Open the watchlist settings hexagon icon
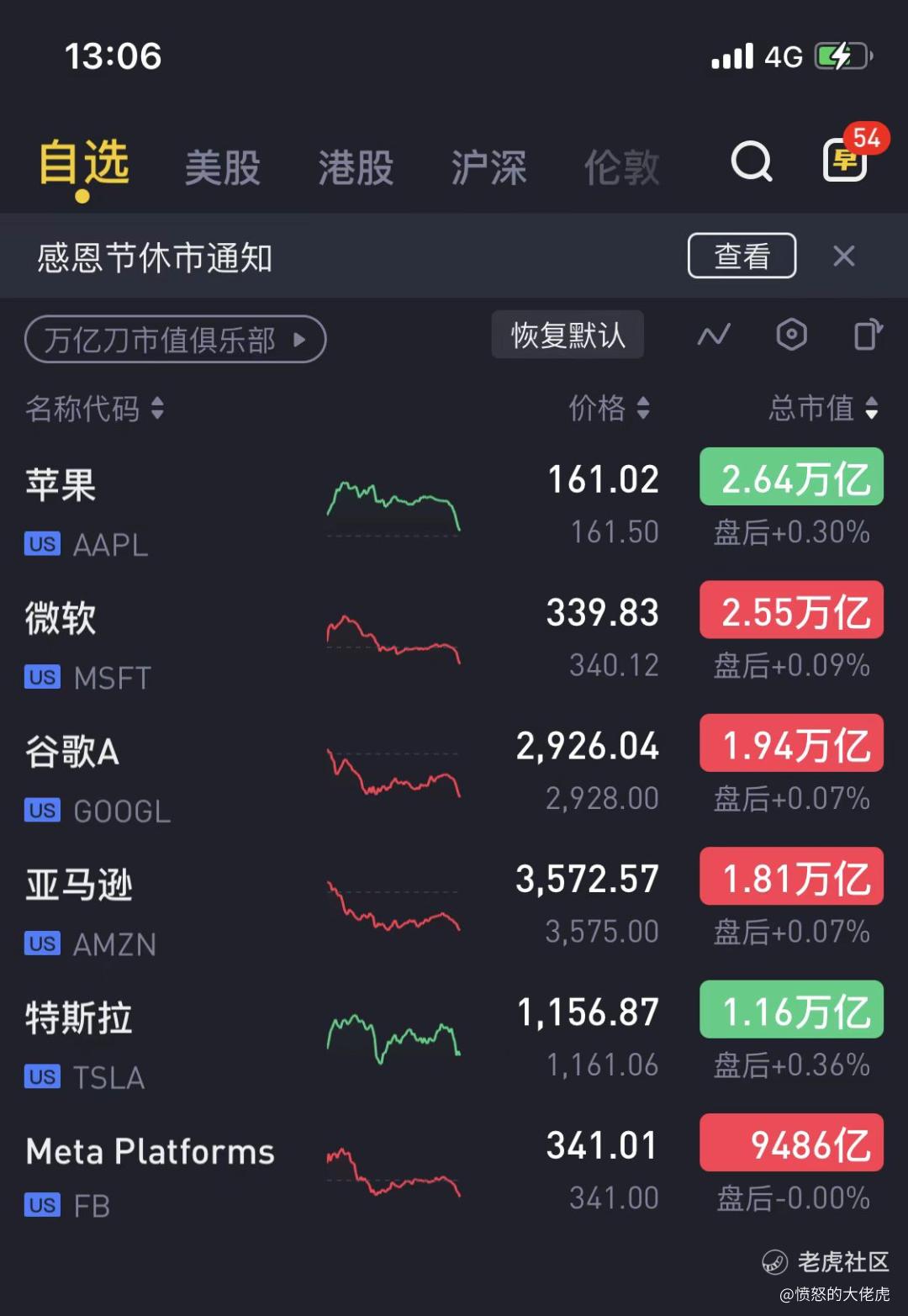The height and width of the screenshot is (1316, 908). [x=791, y=335]
